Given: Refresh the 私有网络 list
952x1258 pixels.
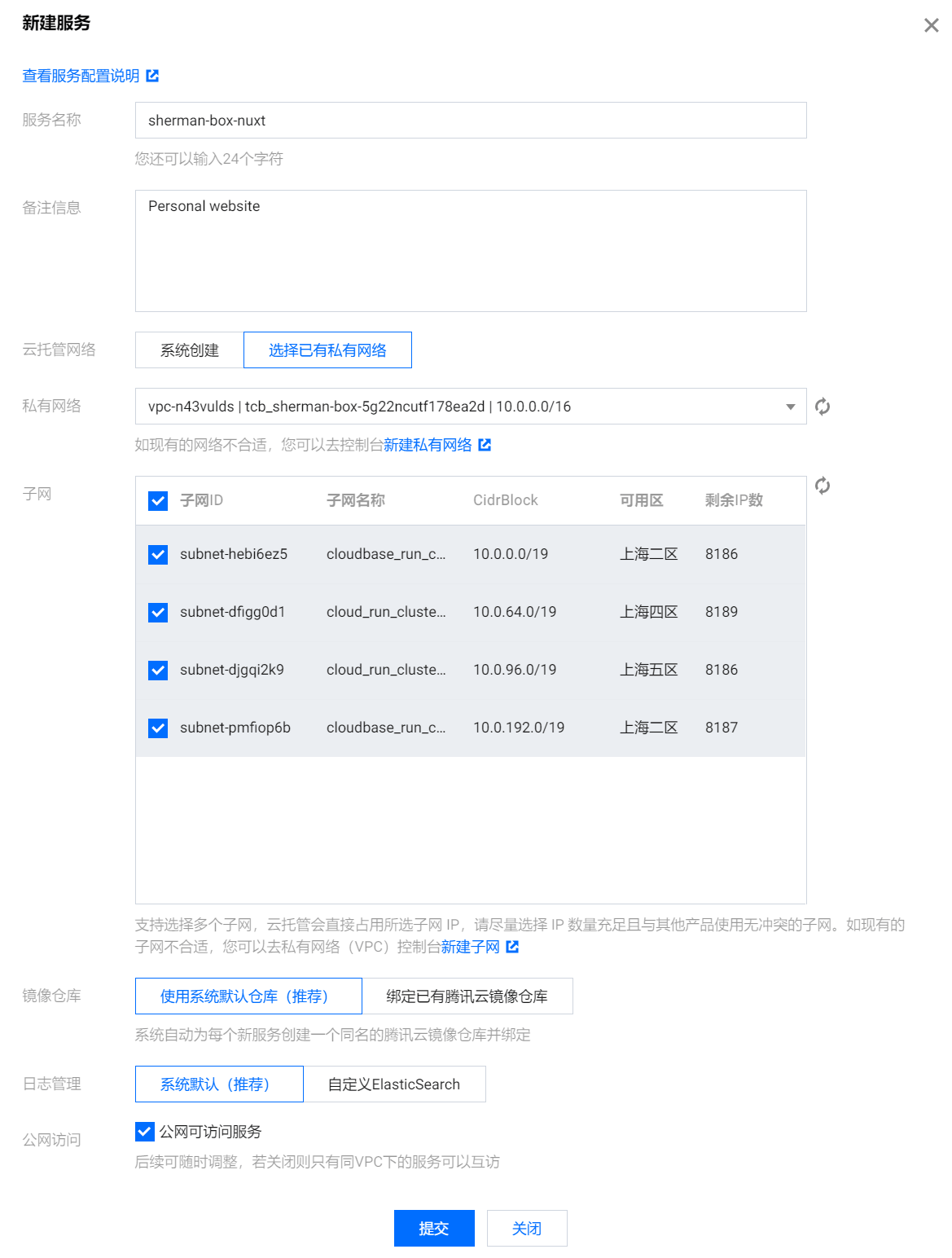Looking at the screenshot, I should coord(823,407).
